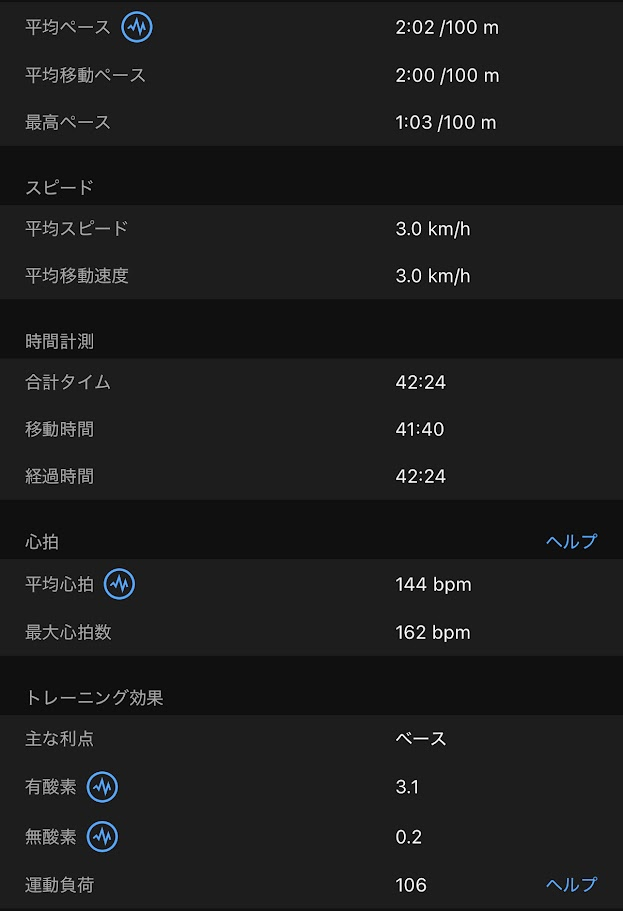Open chart icon next to 有酸素
623x911 pixels.
102,787
